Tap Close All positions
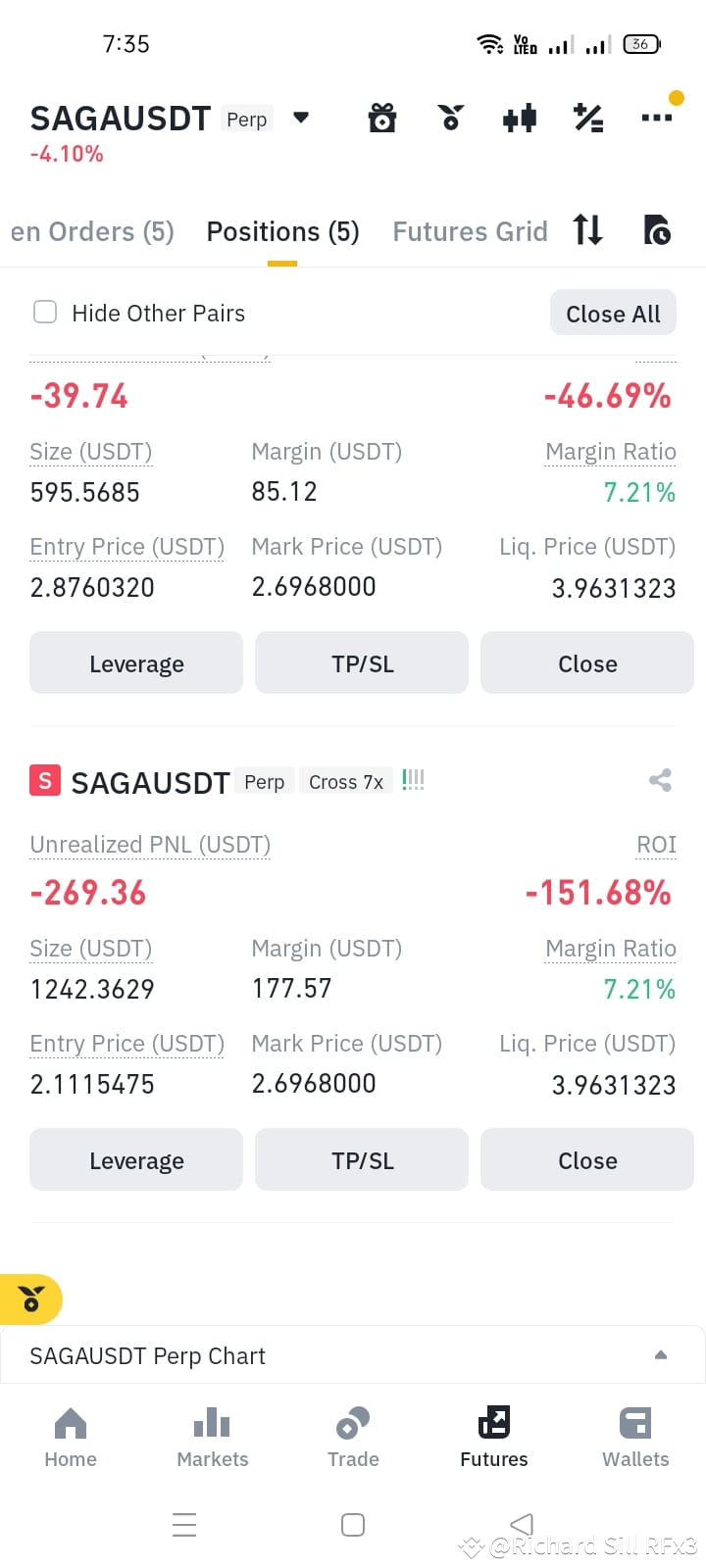Viewport: 706px width, 1568px height. coord(613,313)
